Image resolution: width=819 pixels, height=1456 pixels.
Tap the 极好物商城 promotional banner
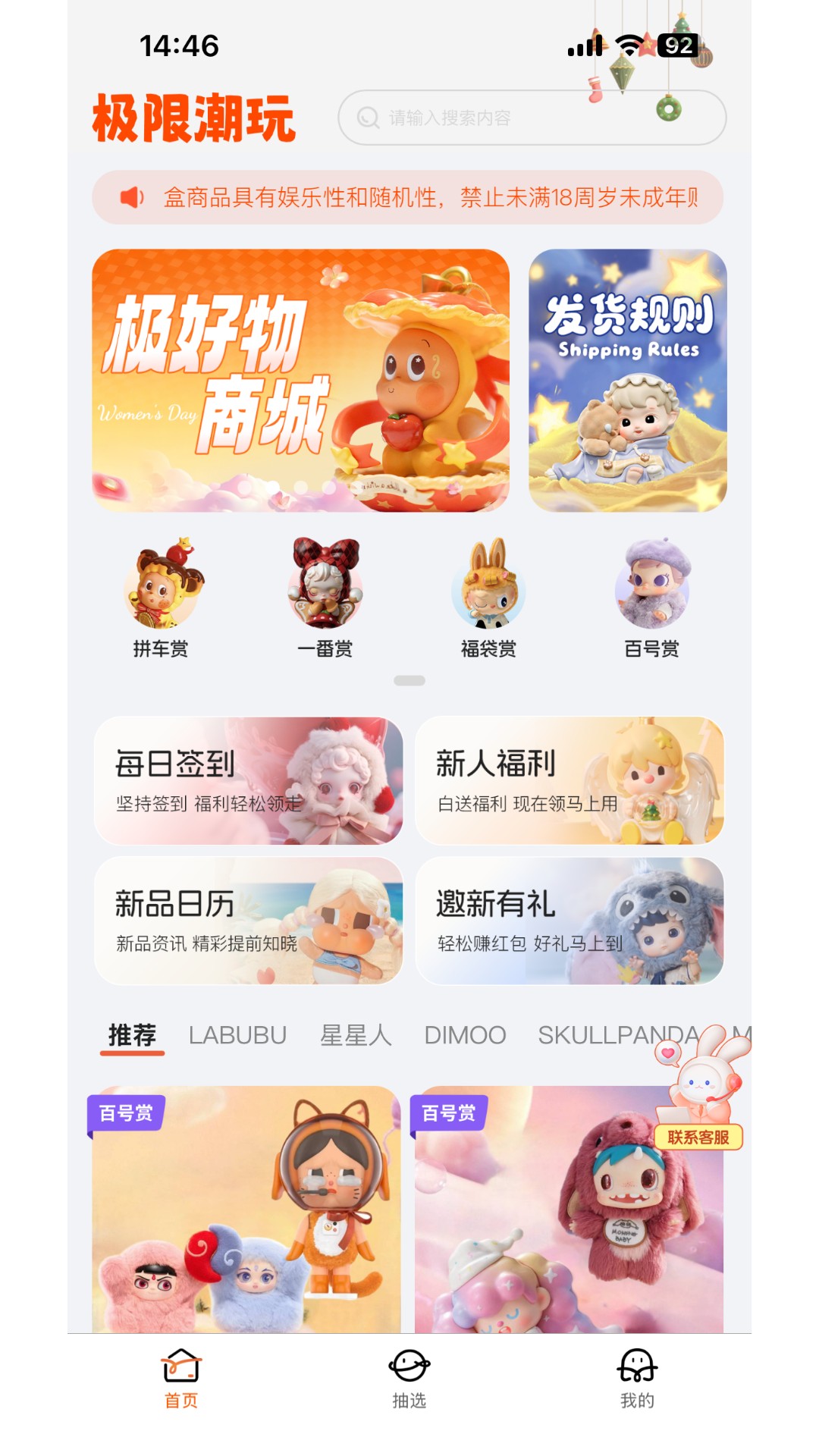(300, 377)
